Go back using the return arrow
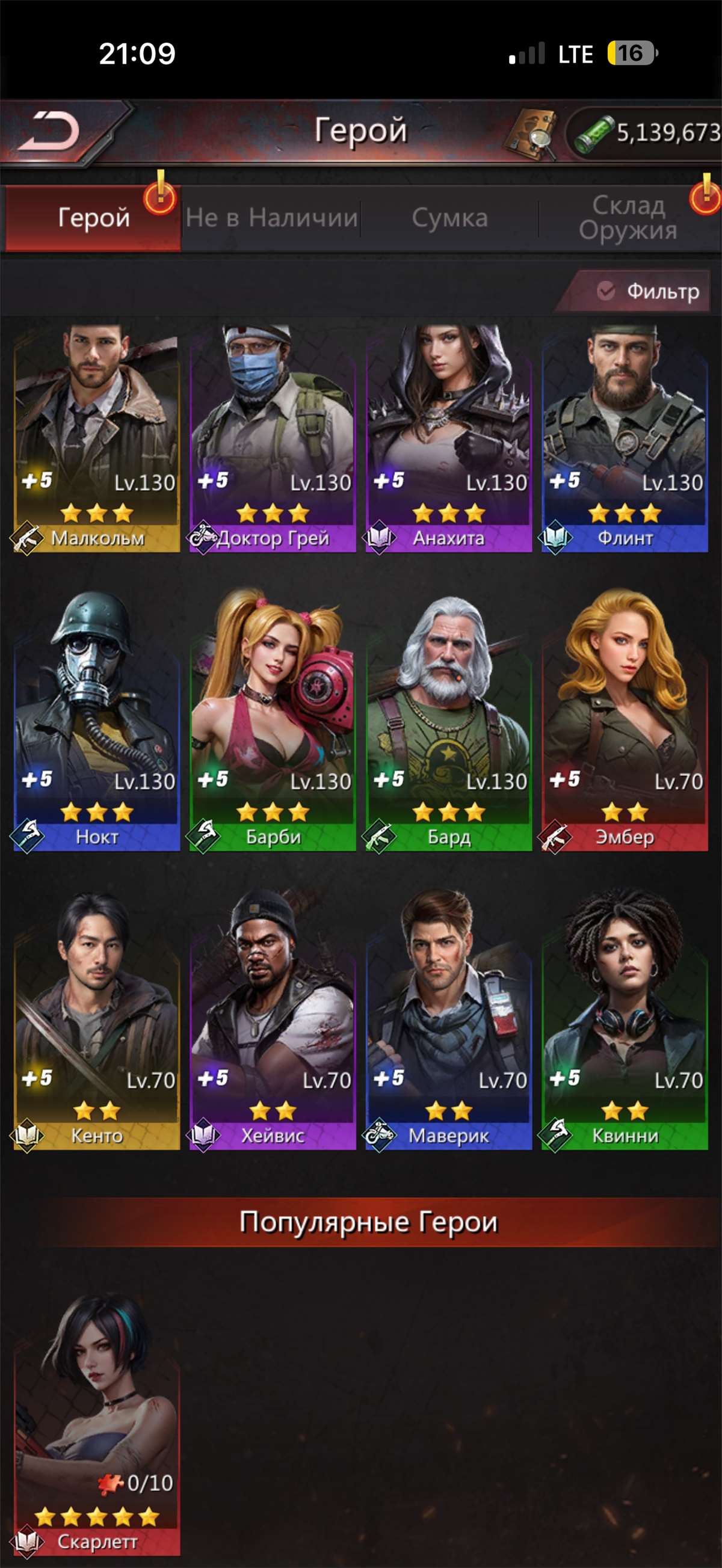 click(50, 131)
